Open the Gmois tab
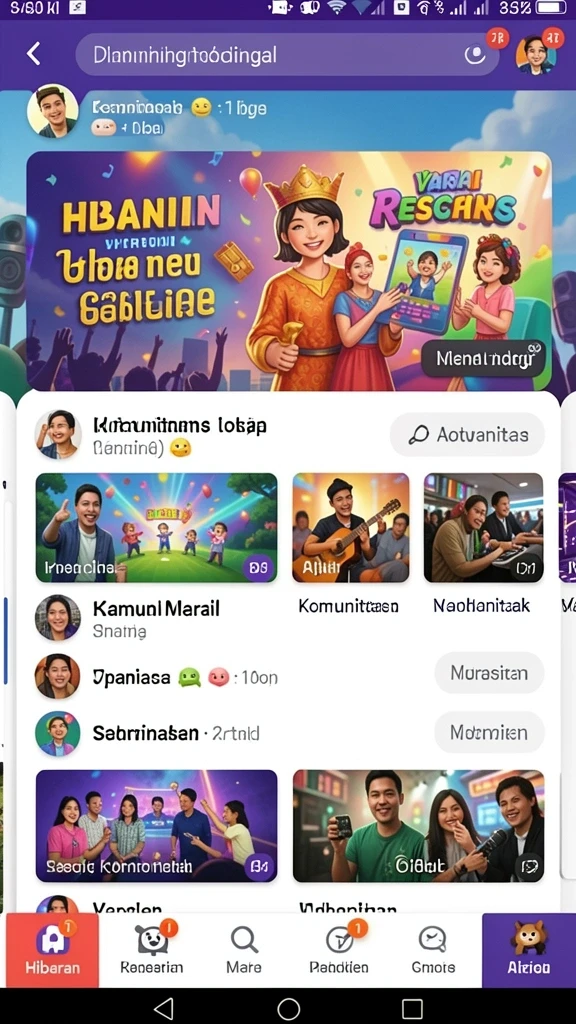Screen dimensions: 576x1024 click(433, 950)
